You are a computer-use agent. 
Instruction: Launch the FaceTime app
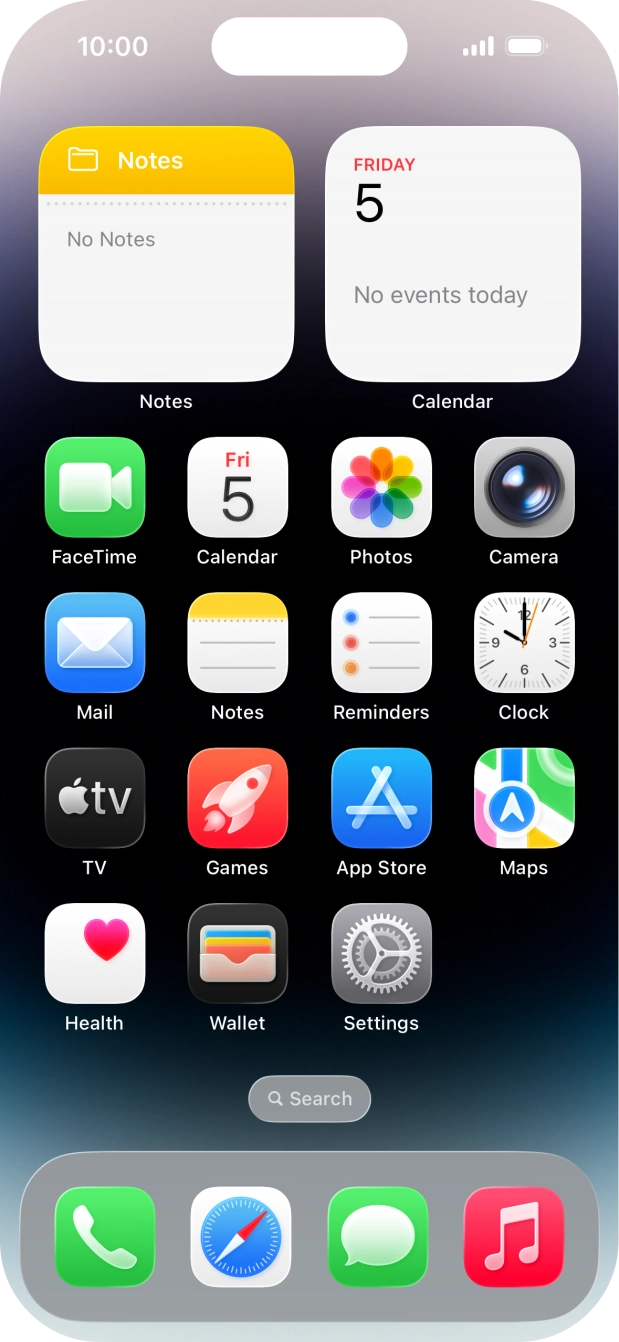[95, 487]
